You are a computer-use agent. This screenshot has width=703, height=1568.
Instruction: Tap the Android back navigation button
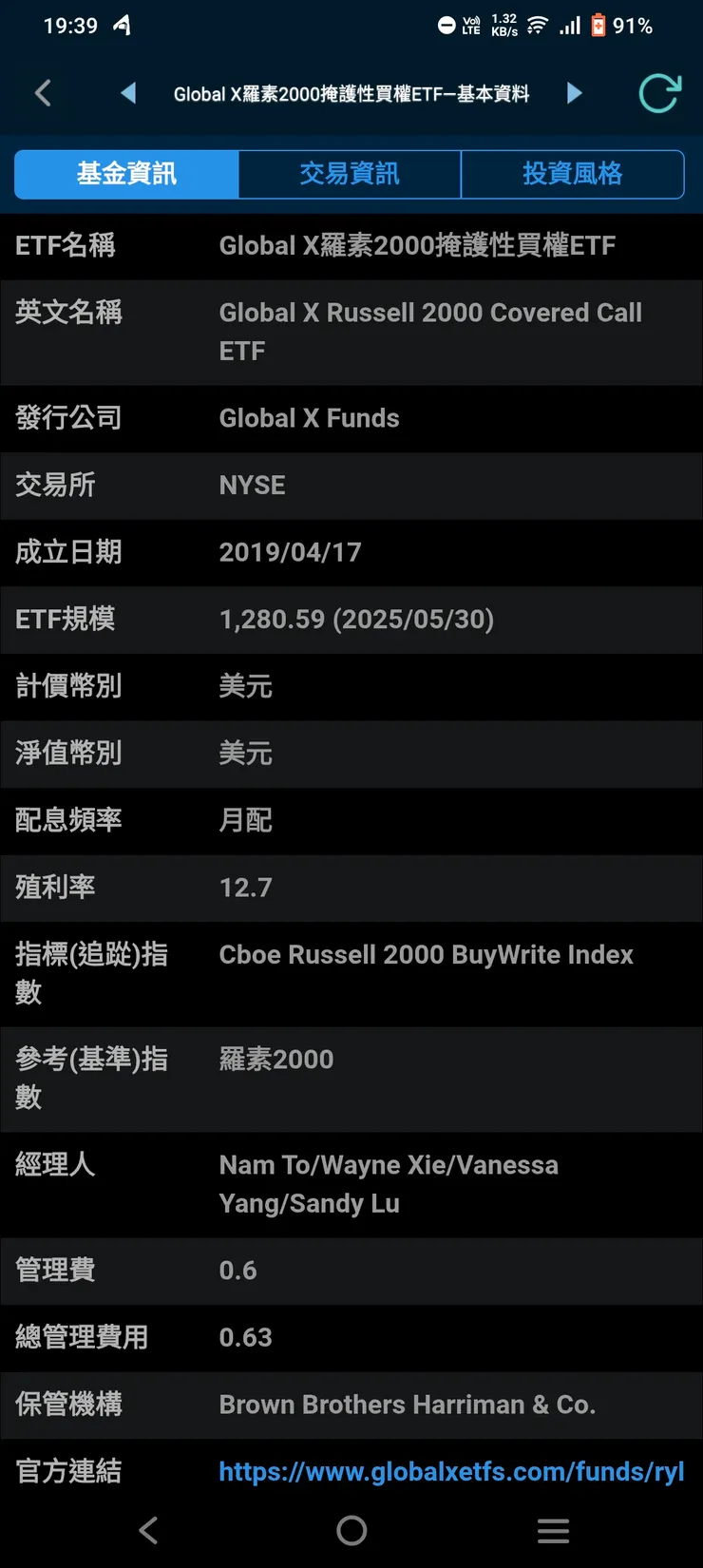[148, 1531]
